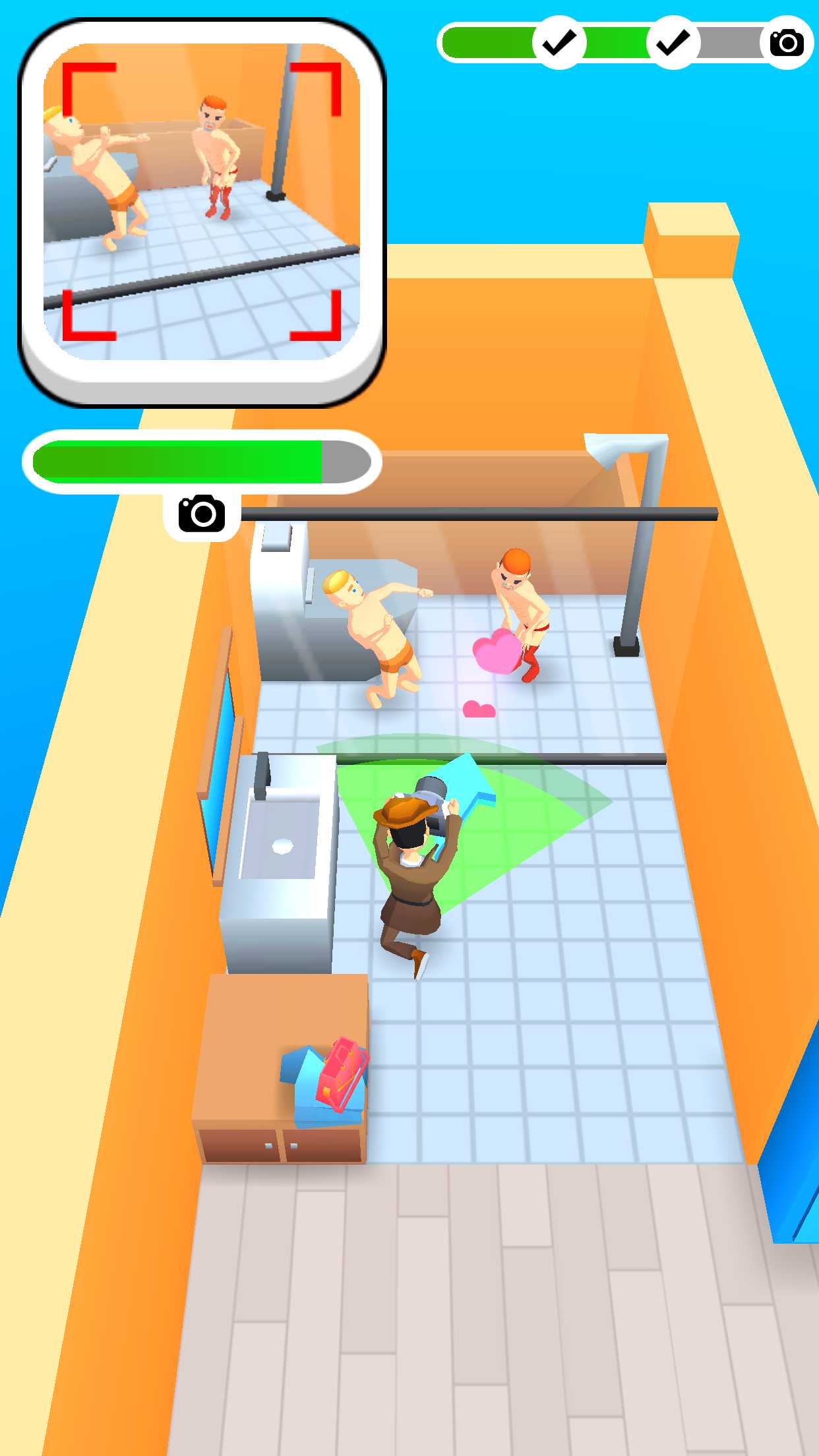Tap the camera icon under the green meter

tap(202, 514)
